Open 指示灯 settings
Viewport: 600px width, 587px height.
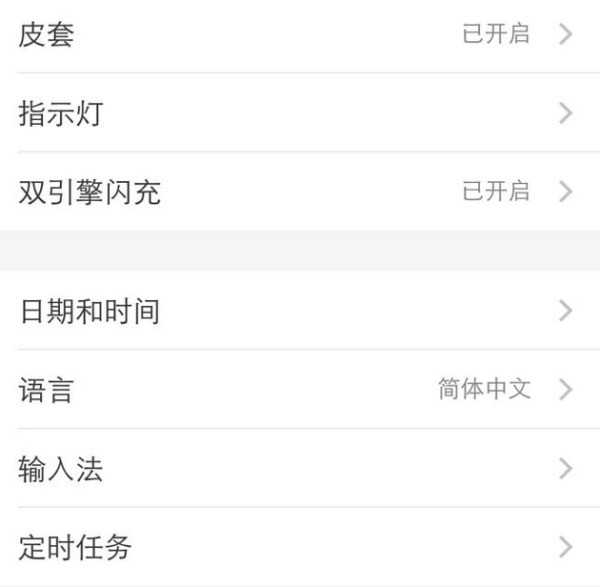tap(300, 113)
